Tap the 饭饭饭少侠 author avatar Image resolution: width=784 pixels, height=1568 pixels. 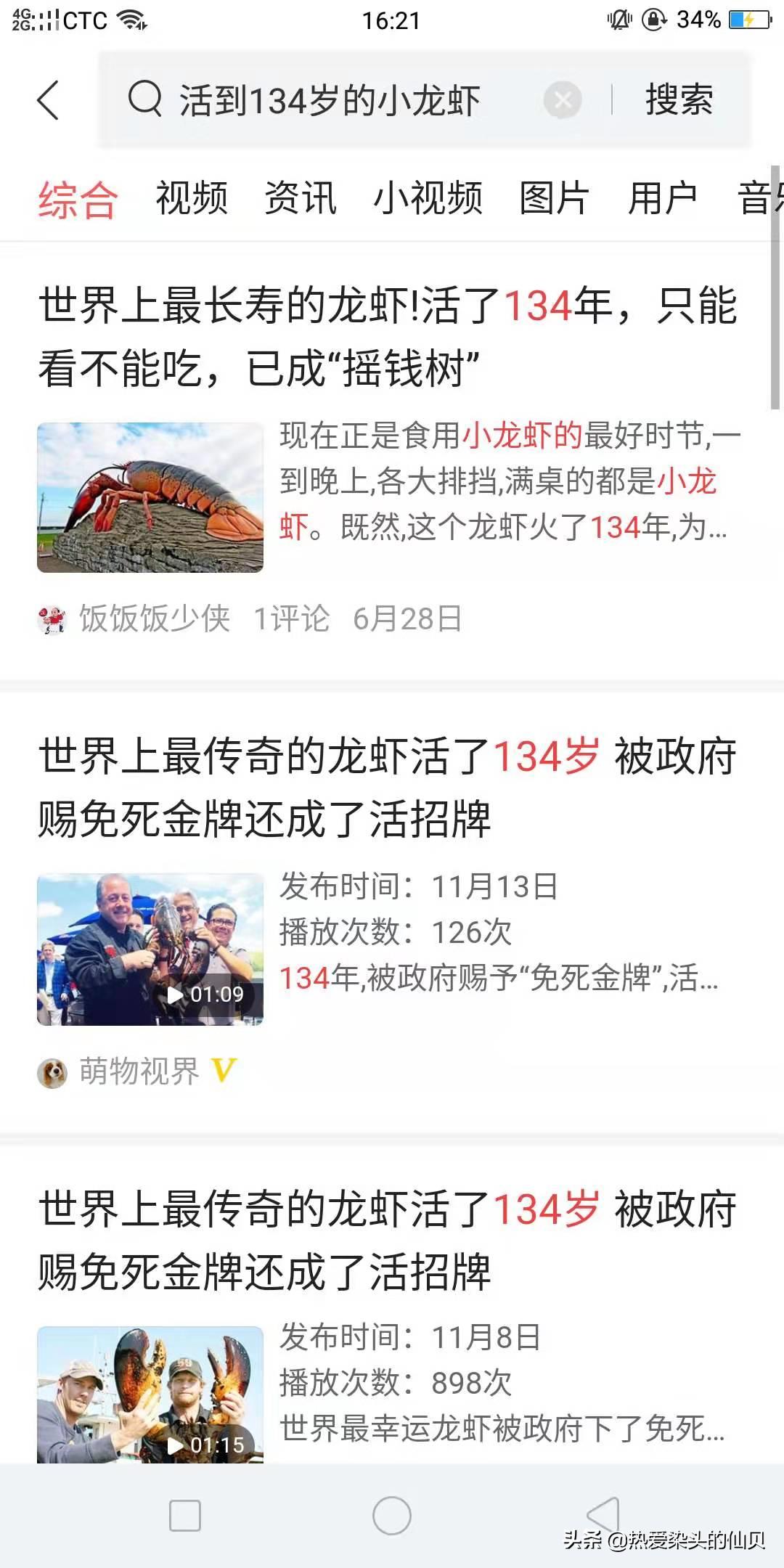coord(52,618)
